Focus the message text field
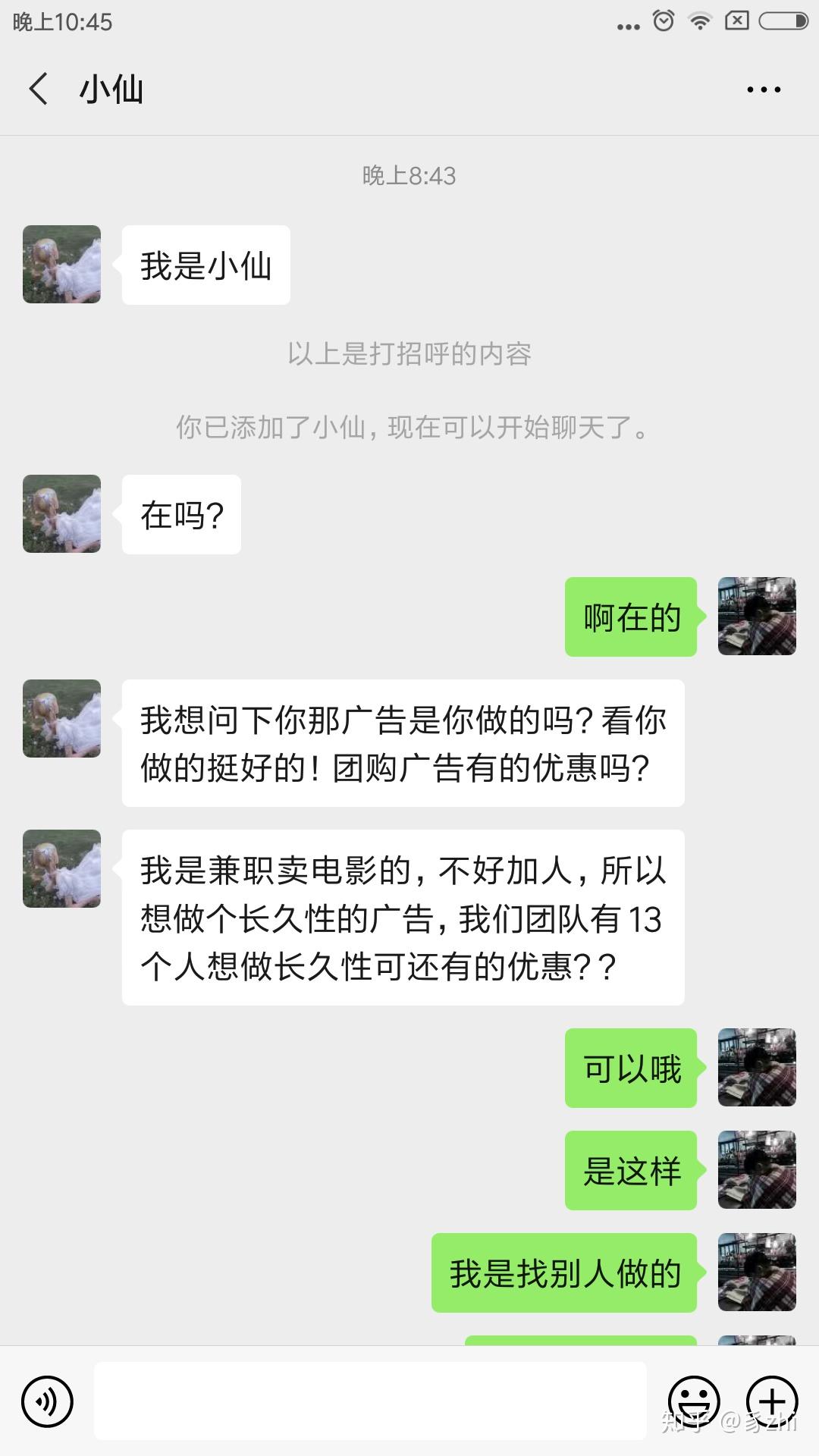 click(x=370, y=1401)
